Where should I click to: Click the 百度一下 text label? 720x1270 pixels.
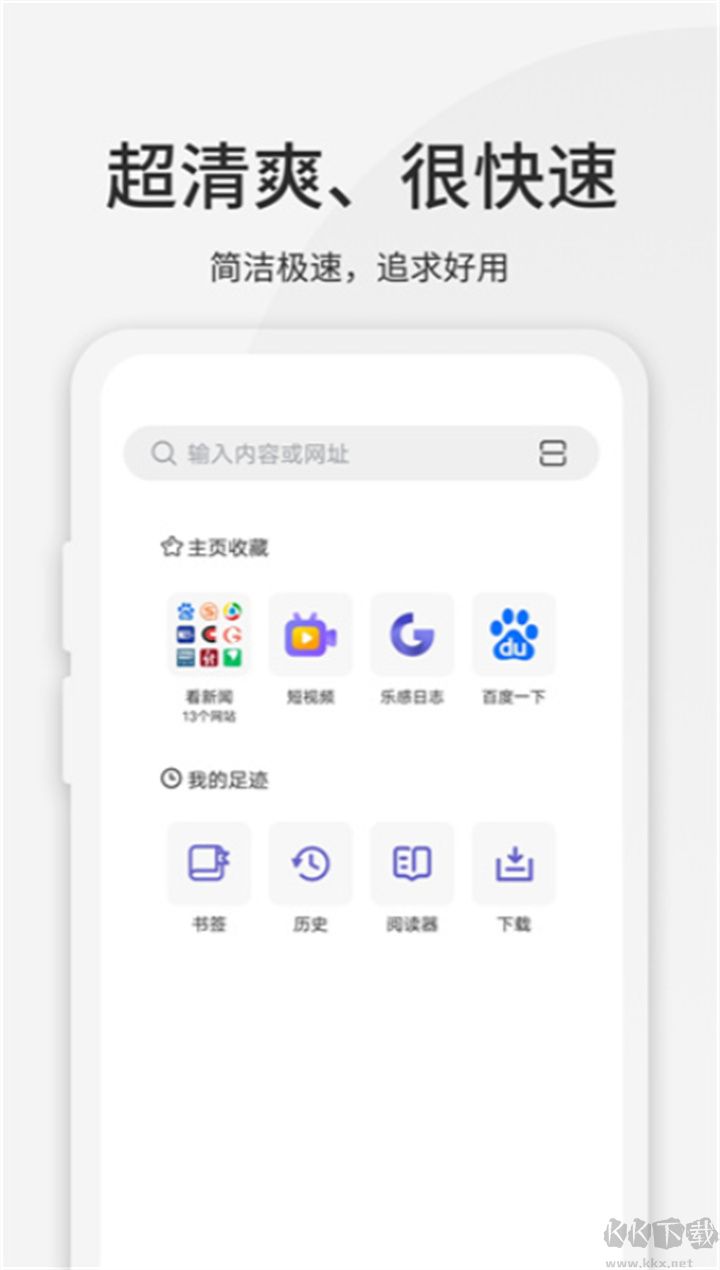513,695
